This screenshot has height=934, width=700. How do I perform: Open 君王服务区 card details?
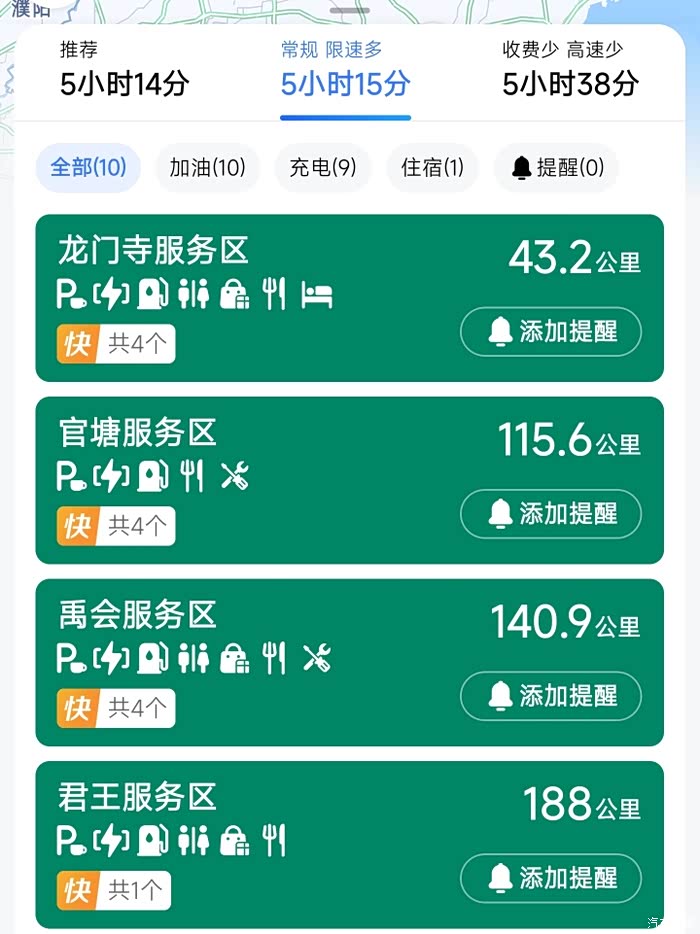click(350, 845)
